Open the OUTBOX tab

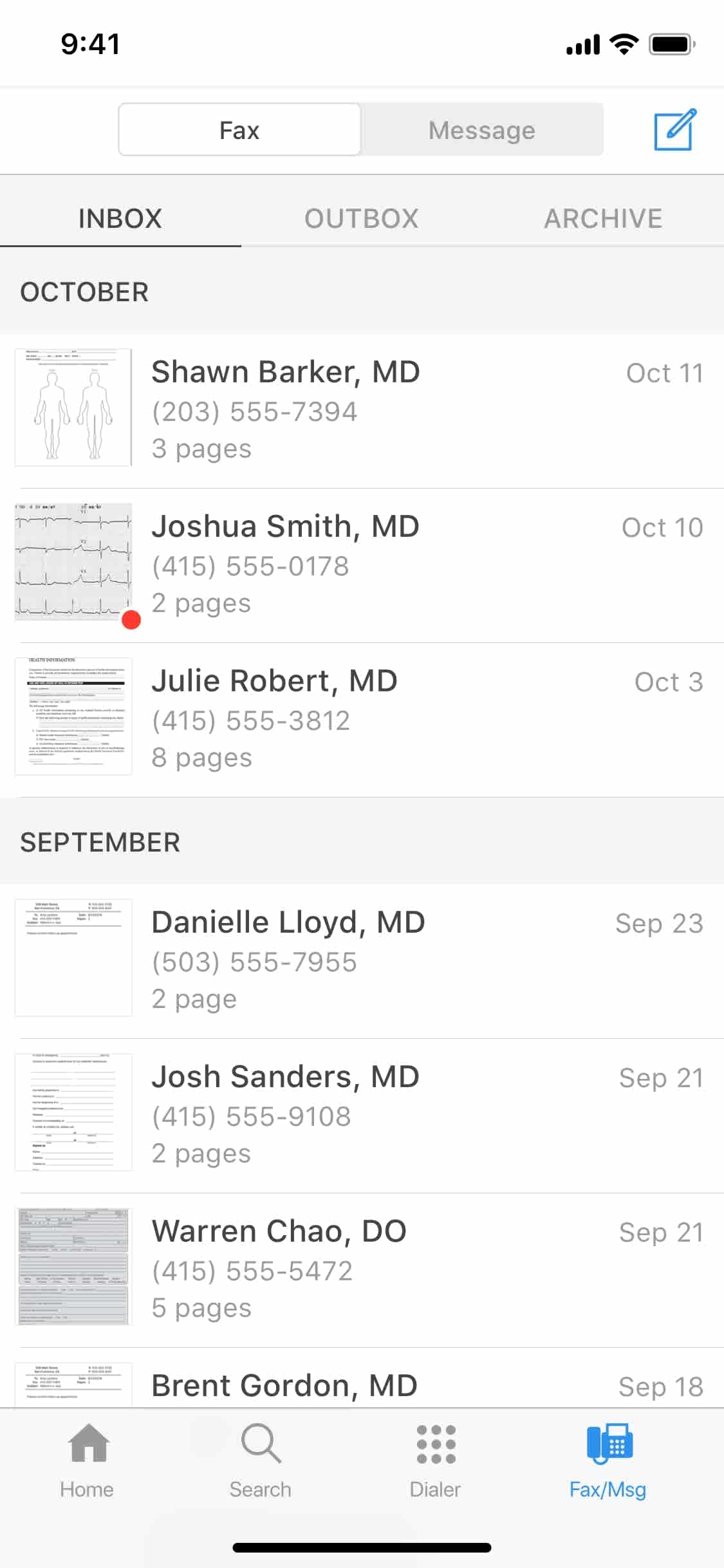(362, 219)
